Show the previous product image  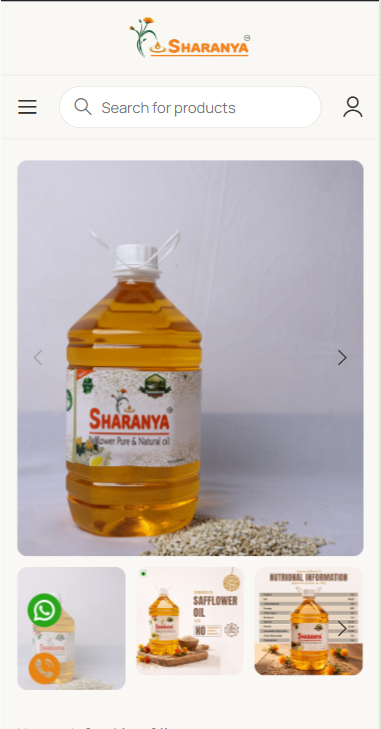click(38, 358)
